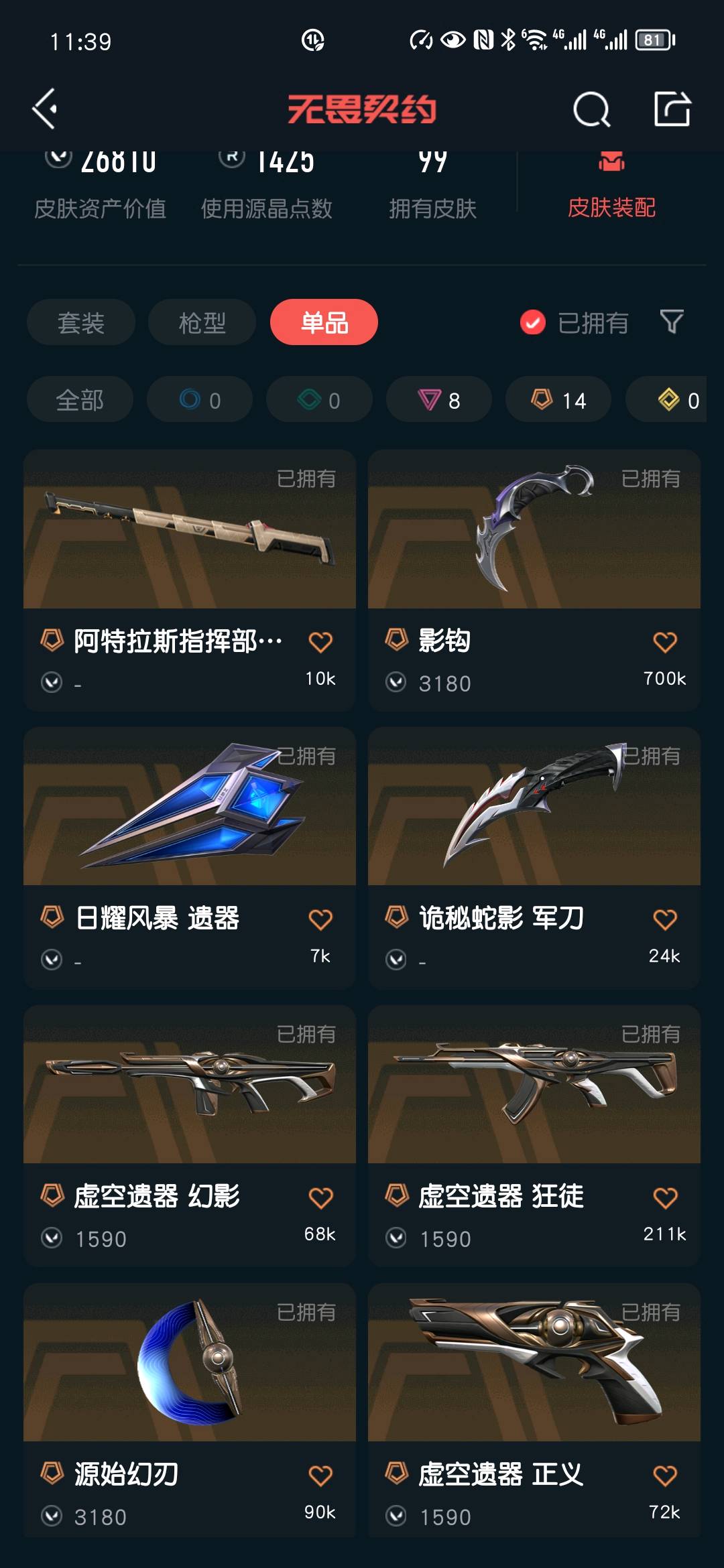Like the 虚空遗器 正义 skin
The height and width of the screenshot is (1568, 724).
click(x=664, y=1476)
